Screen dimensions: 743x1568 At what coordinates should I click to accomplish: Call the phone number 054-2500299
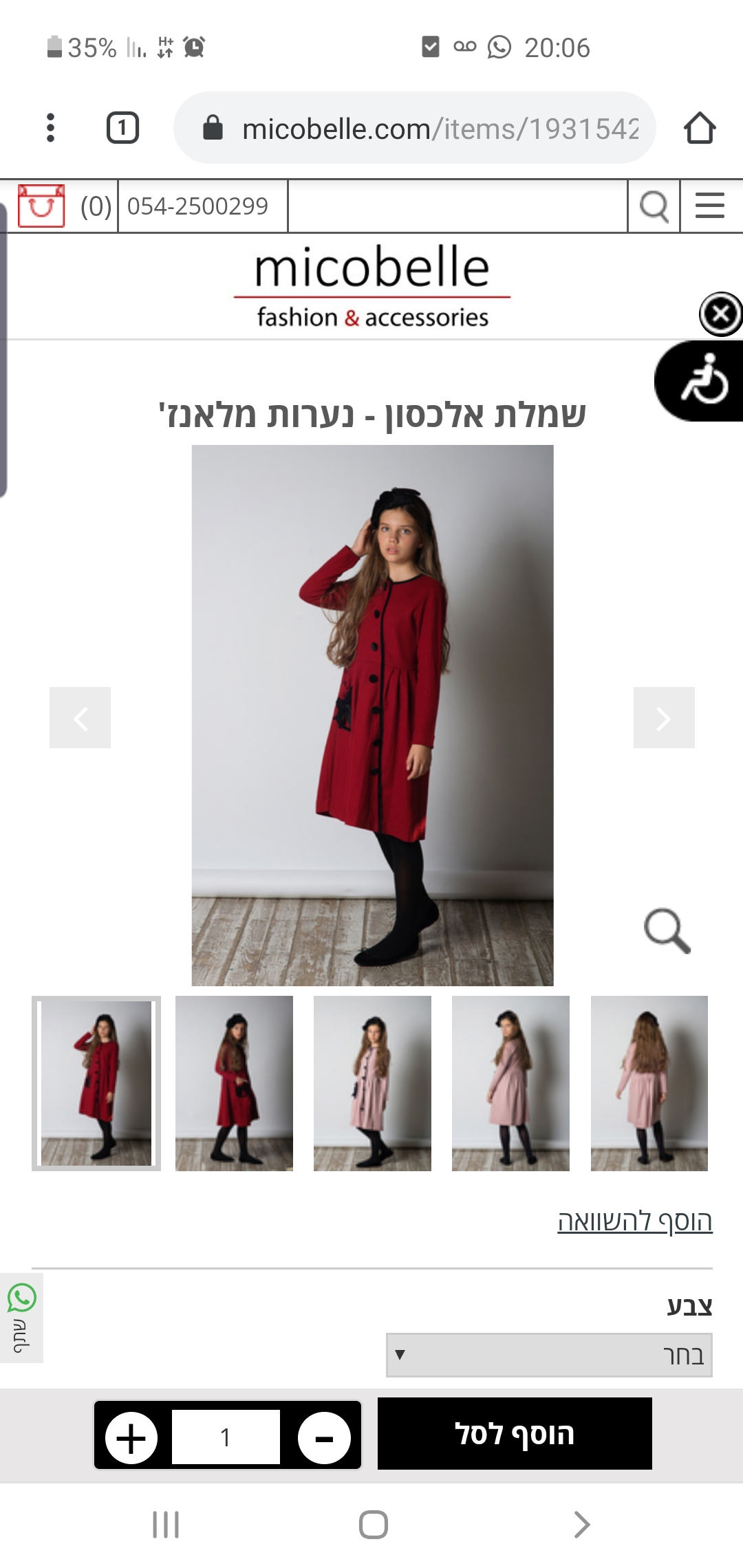(197, 206)
